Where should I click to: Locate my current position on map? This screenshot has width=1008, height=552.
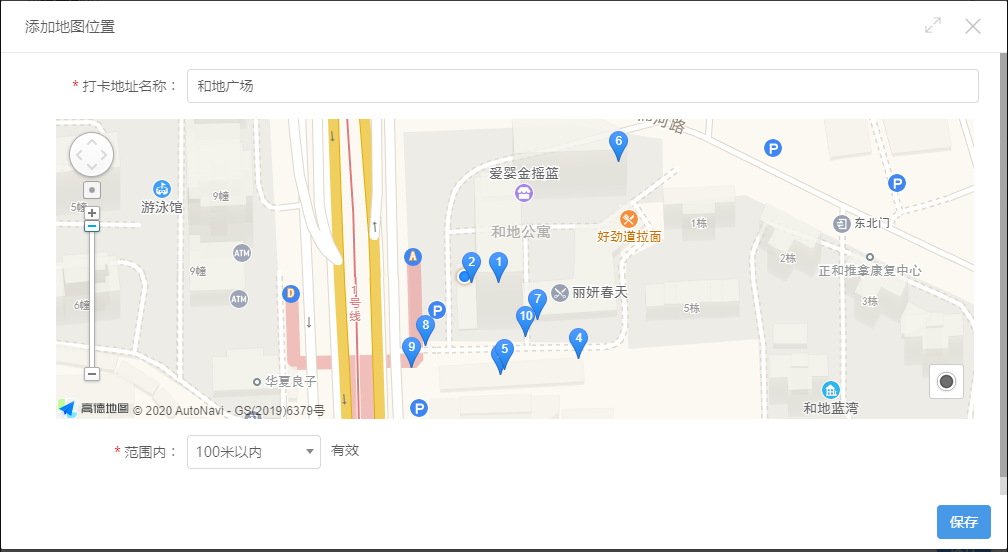click(x=946, y=381)
